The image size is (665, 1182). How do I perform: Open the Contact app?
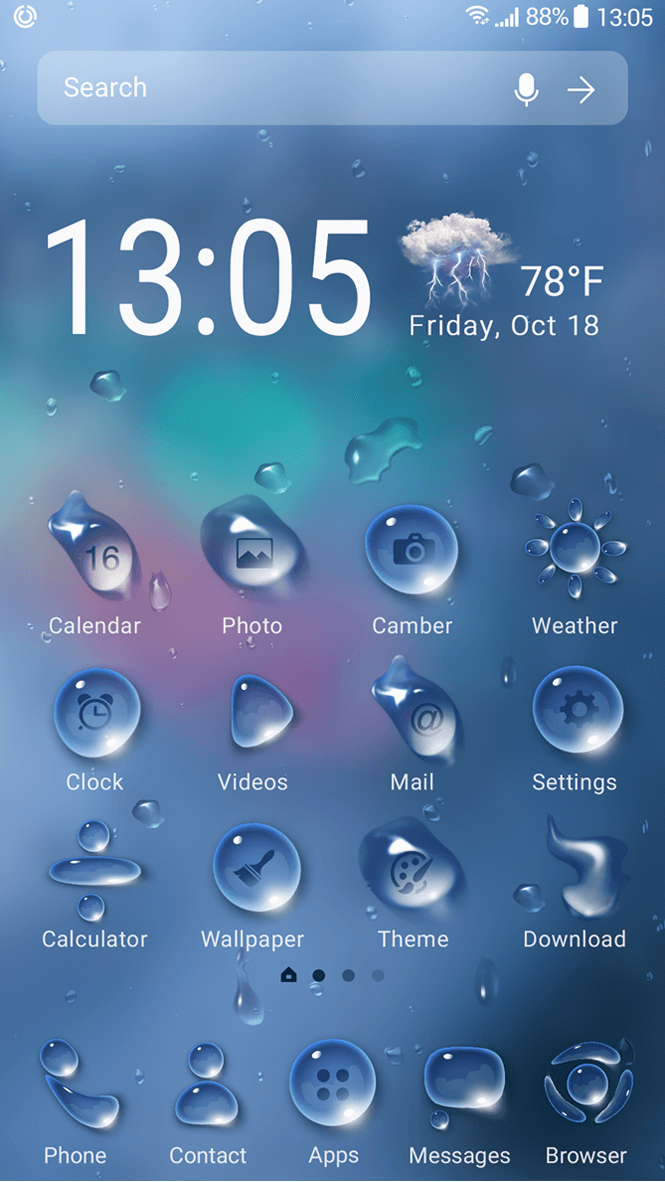pos(207,1086)
